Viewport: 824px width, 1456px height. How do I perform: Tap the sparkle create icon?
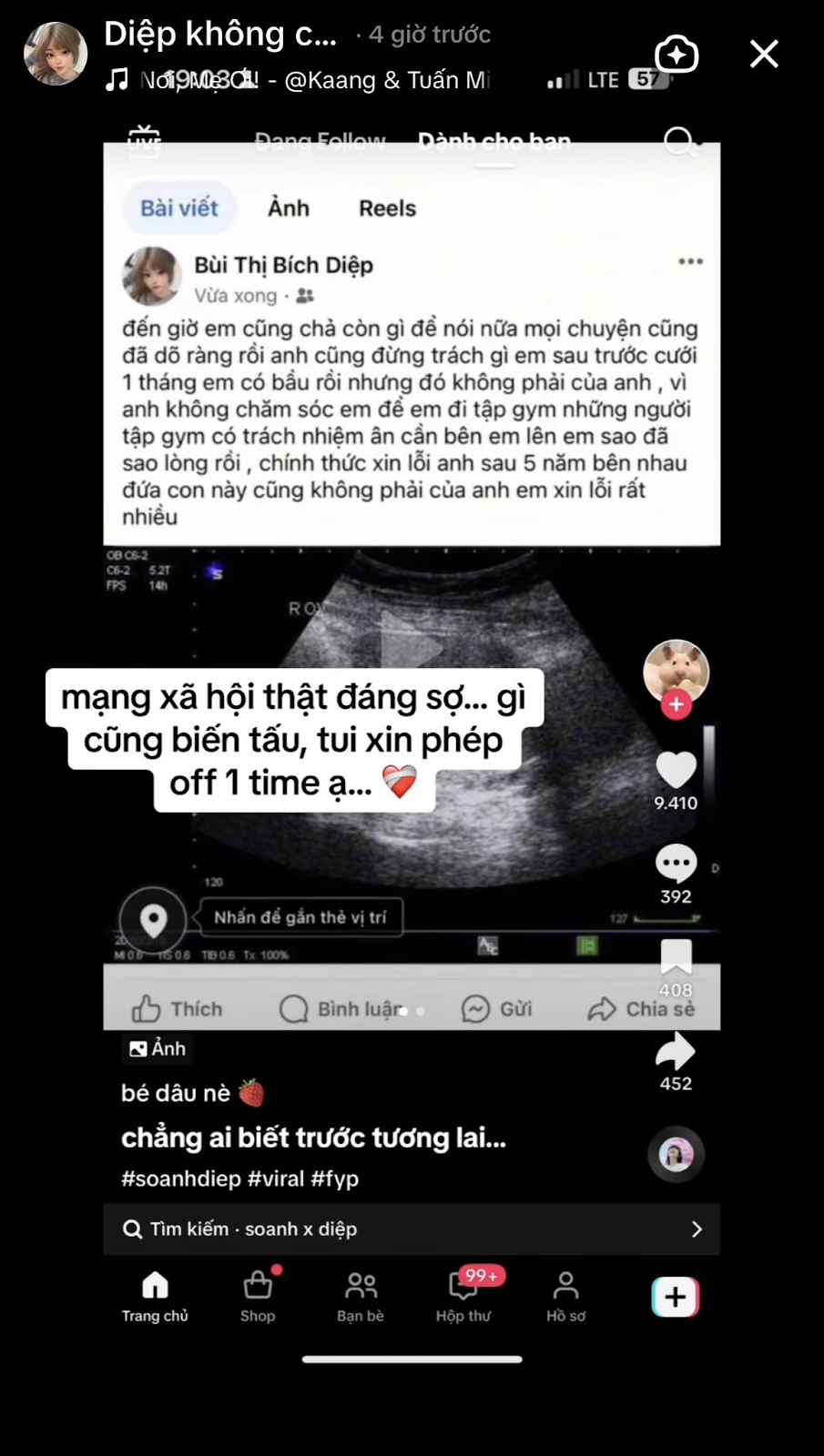pyautogui.click(x=676, y=54)
